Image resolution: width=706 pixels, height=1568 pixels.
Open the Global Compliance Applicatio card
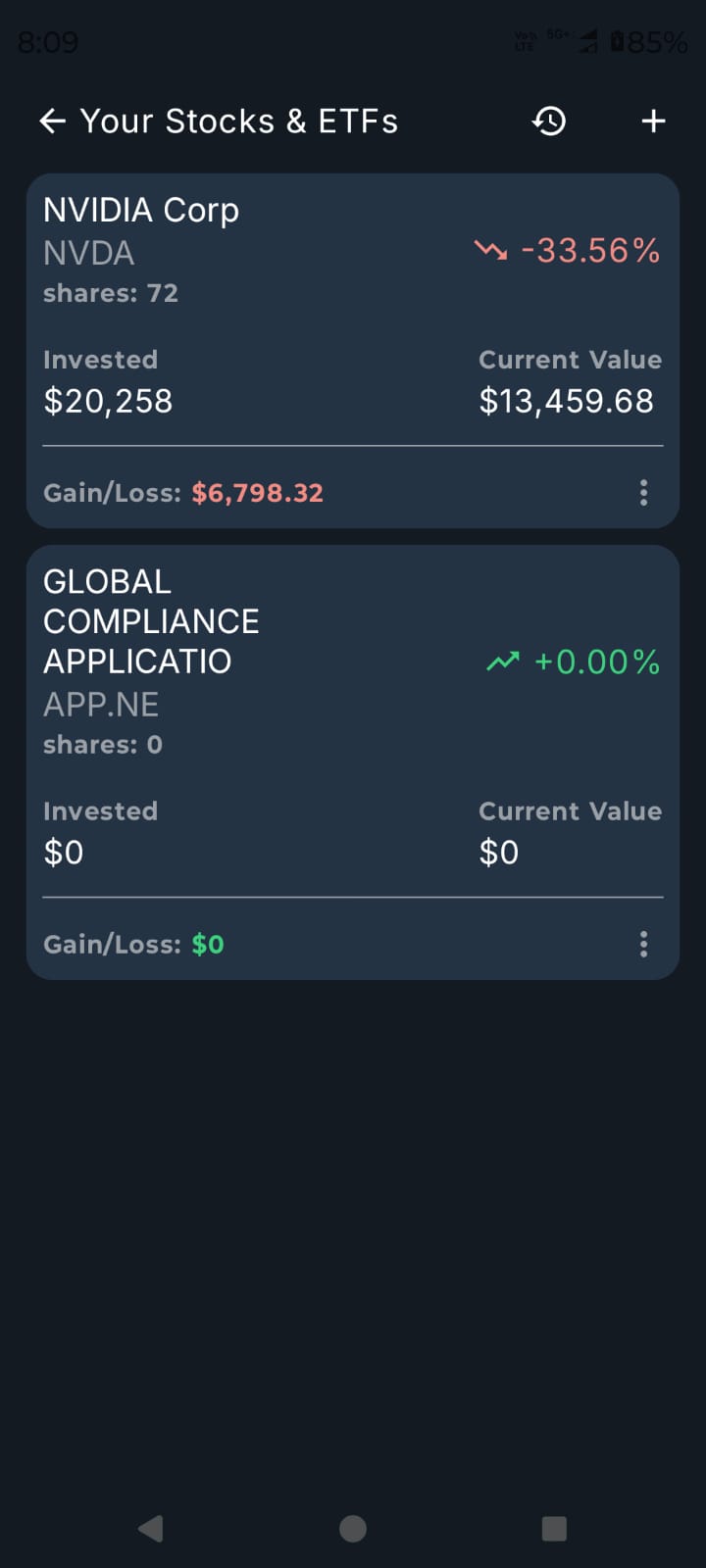tap(294, 745)
